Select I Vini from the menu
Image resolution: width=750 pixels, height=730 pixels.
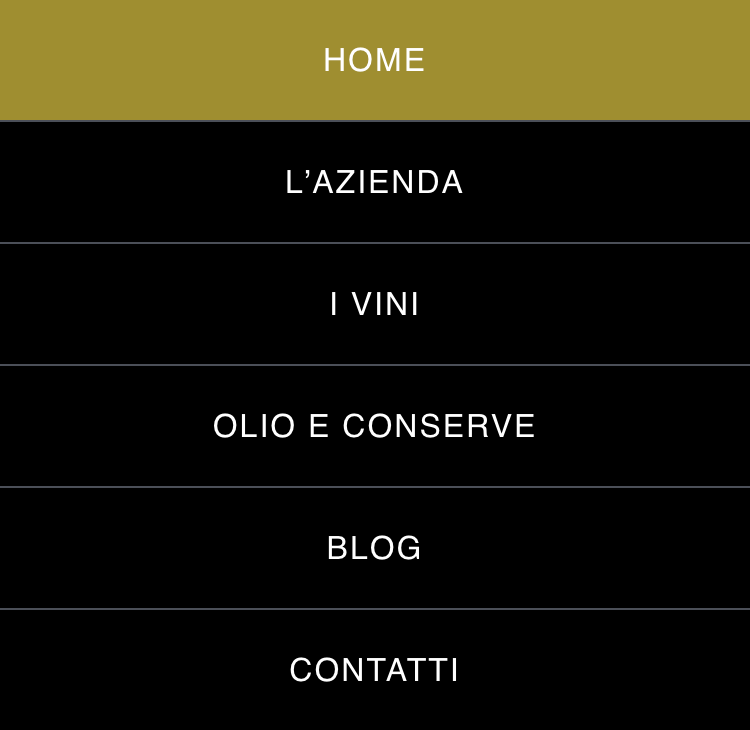[374, 304]
